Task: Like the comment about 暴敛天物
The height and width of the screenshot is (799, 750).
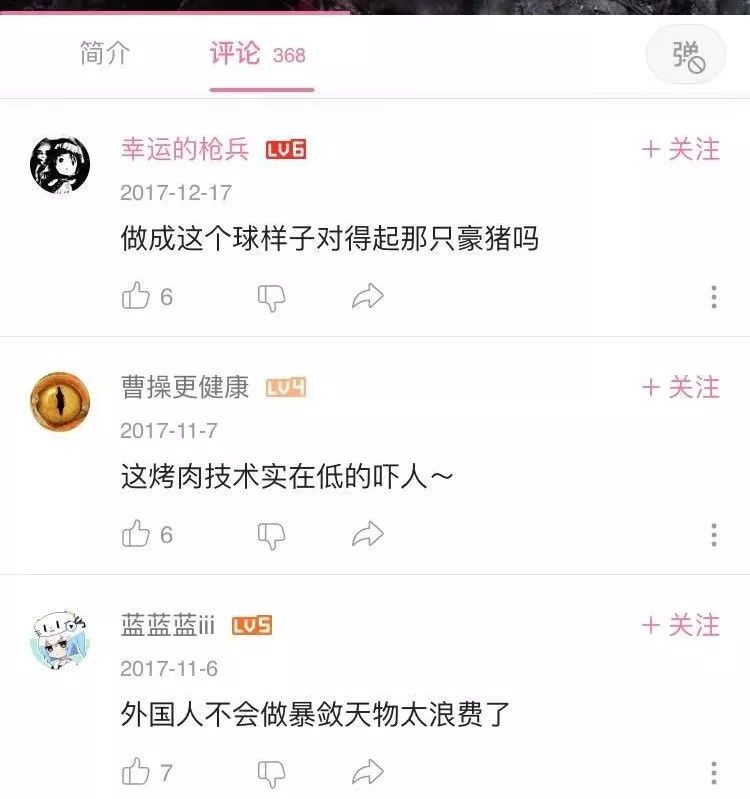Action: click(x=133, y=769)
